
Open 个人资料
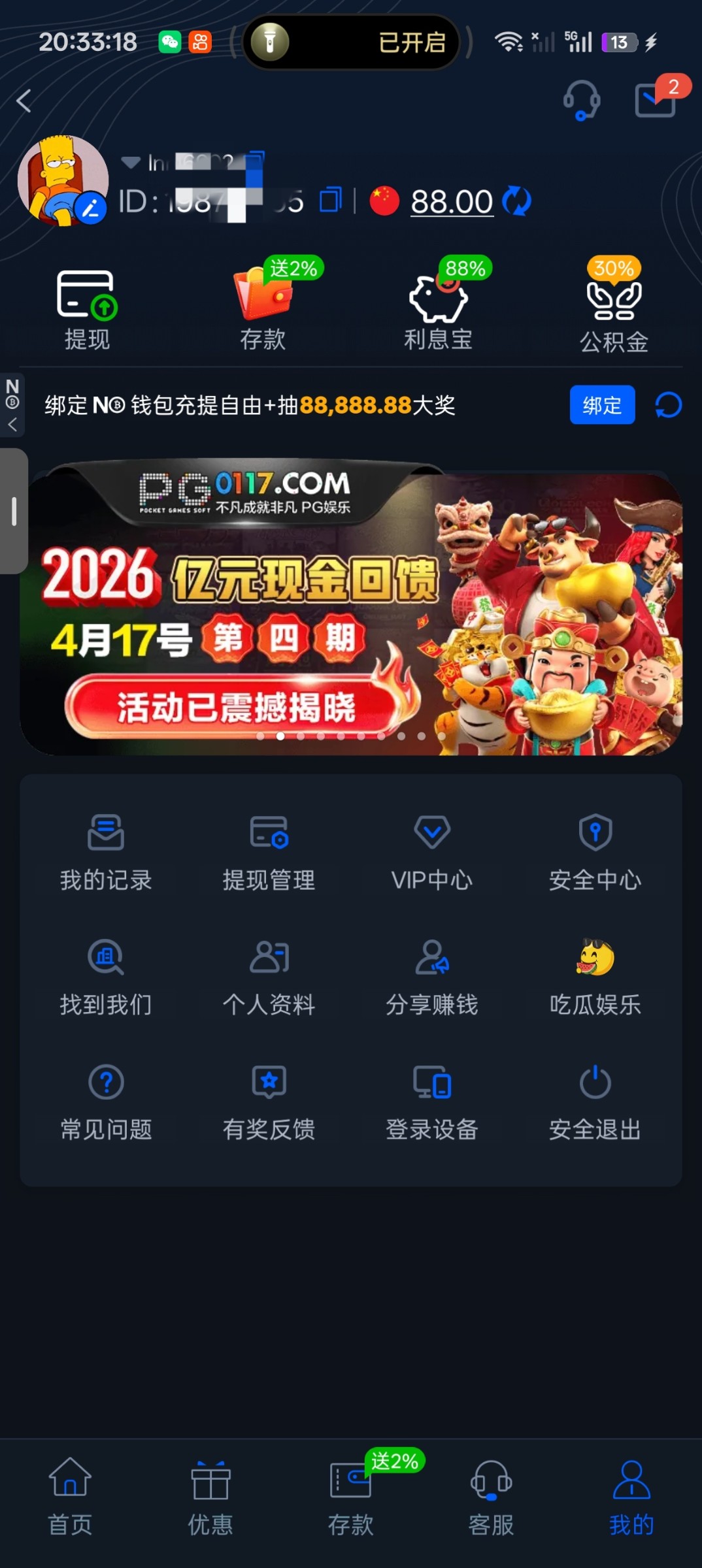click(269, 976)
